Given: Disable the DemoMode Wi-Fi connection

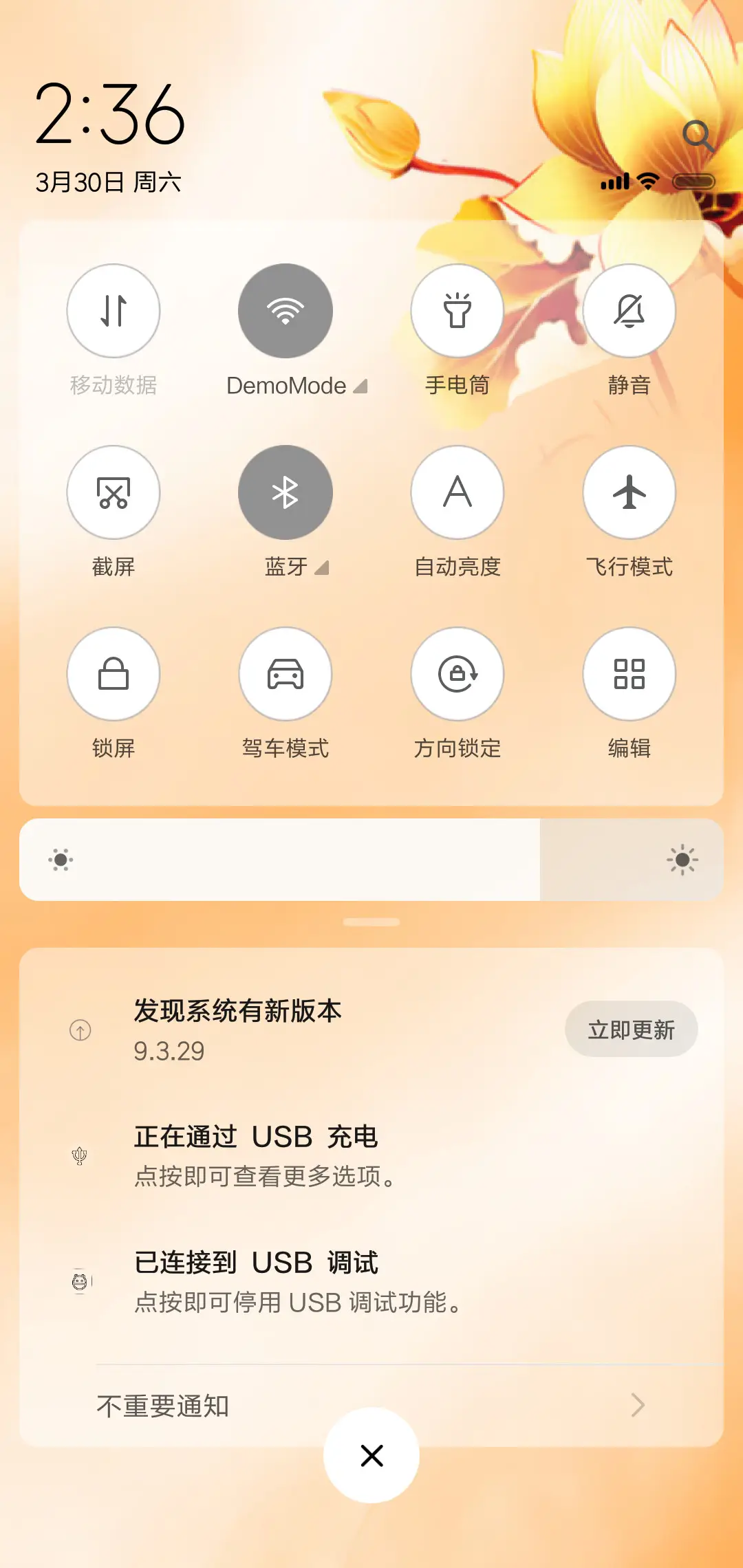Looking at the screenshot, I should [286, 311].
